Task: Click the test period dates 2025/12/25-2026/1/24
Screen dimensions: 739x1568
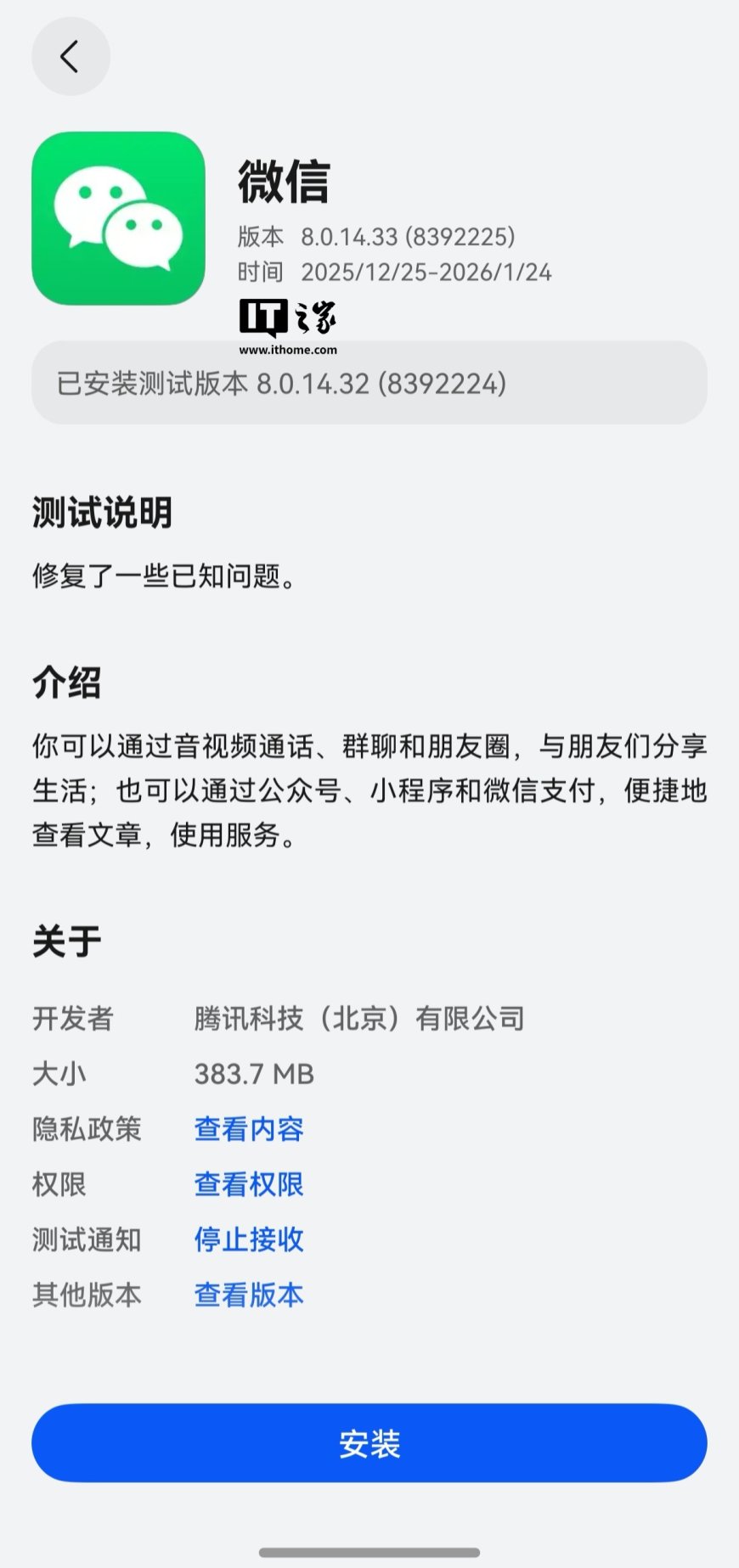Action: 427,272
